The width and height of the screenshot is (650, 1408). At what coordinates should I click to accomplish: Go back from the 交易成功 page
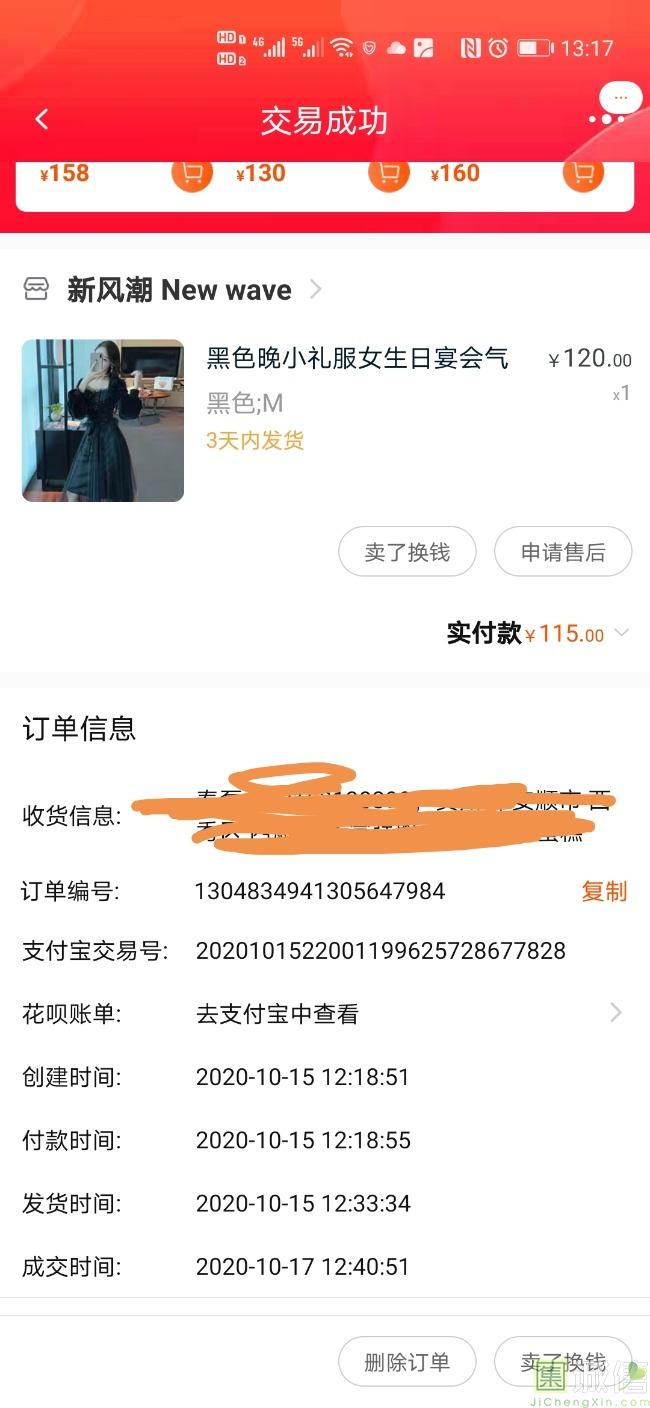coord(41,120)
